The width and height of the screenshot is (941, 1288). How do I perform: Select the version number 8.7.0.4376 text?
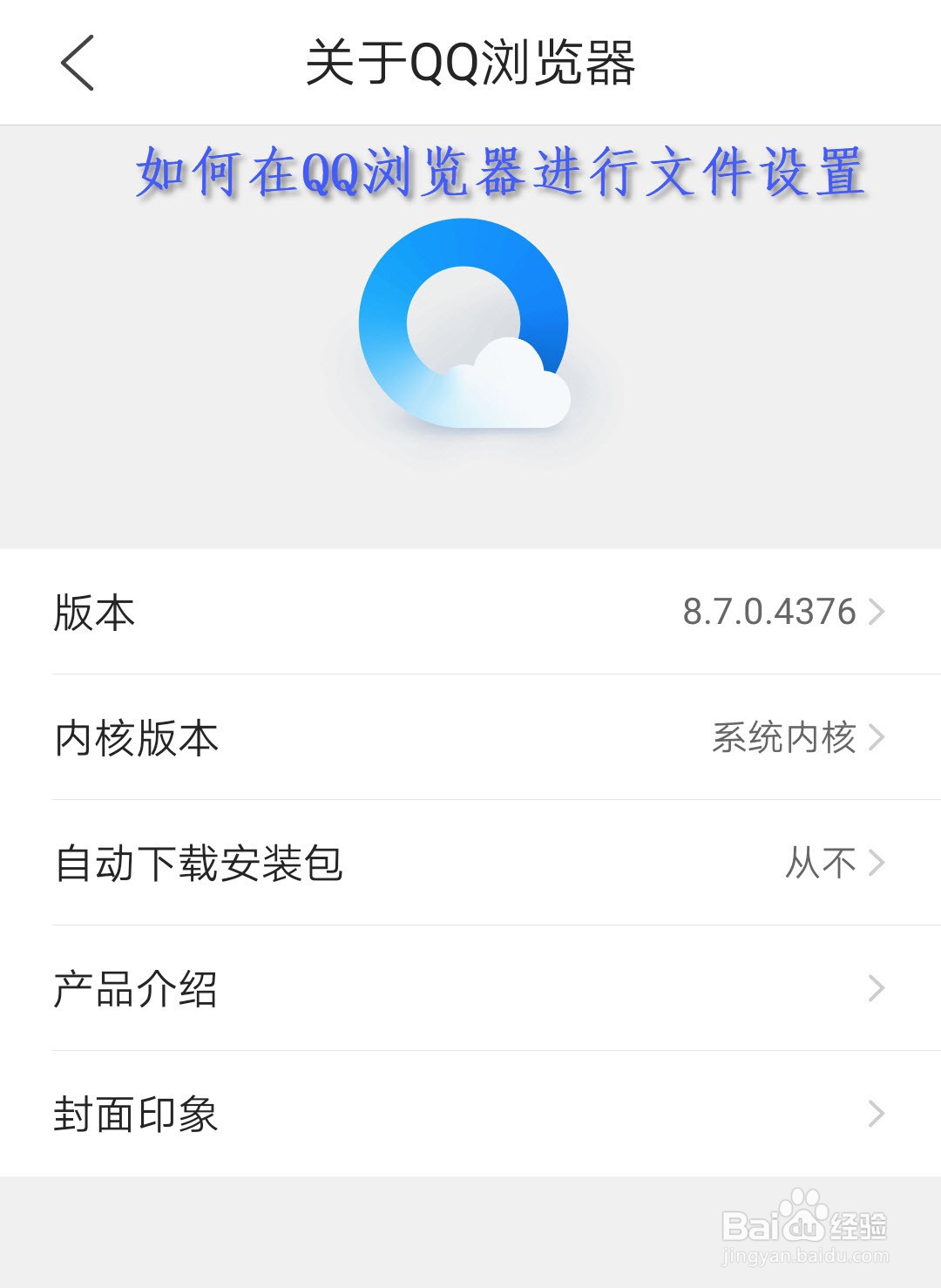click(x=767, y=610)
